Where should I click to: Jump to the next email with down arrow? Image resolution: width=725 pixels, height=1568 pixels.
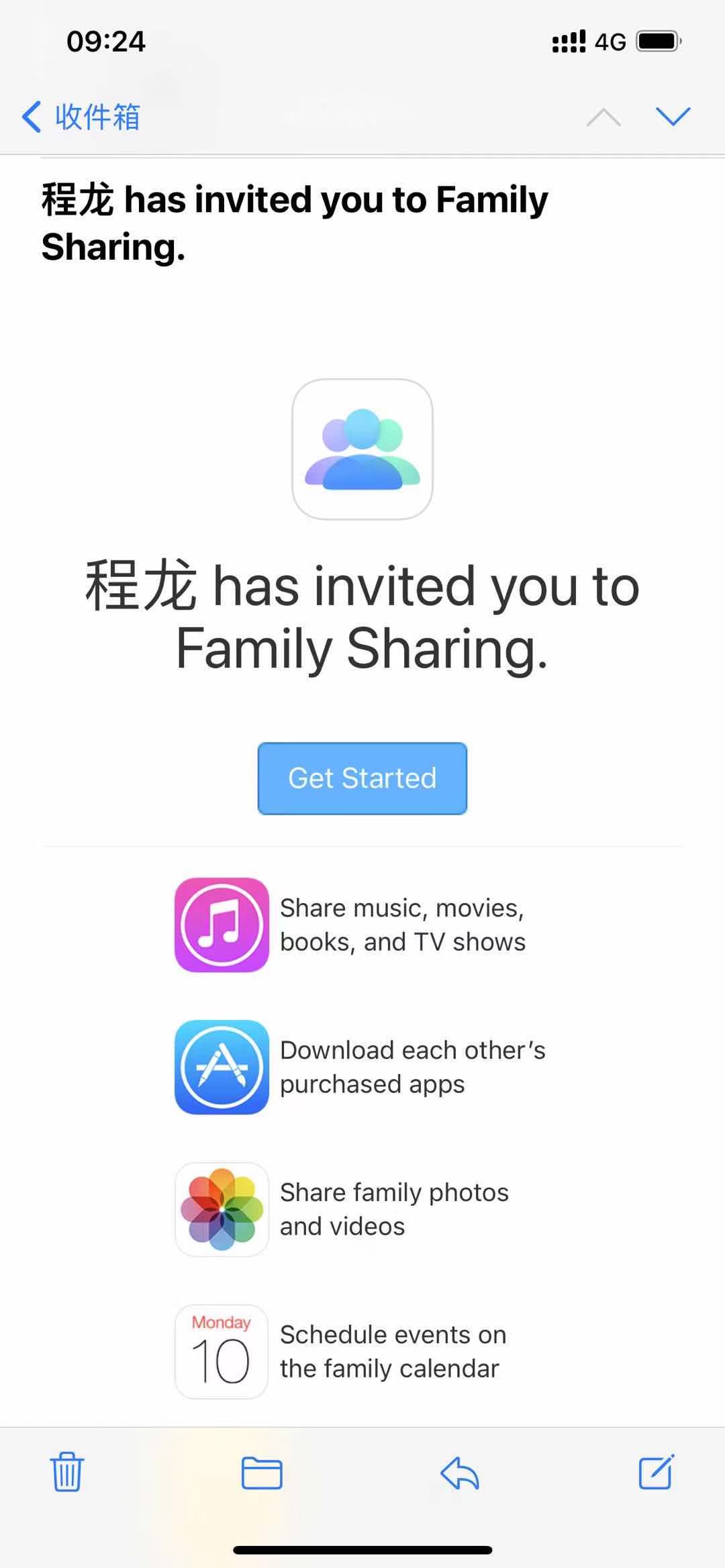coord(673,117)
